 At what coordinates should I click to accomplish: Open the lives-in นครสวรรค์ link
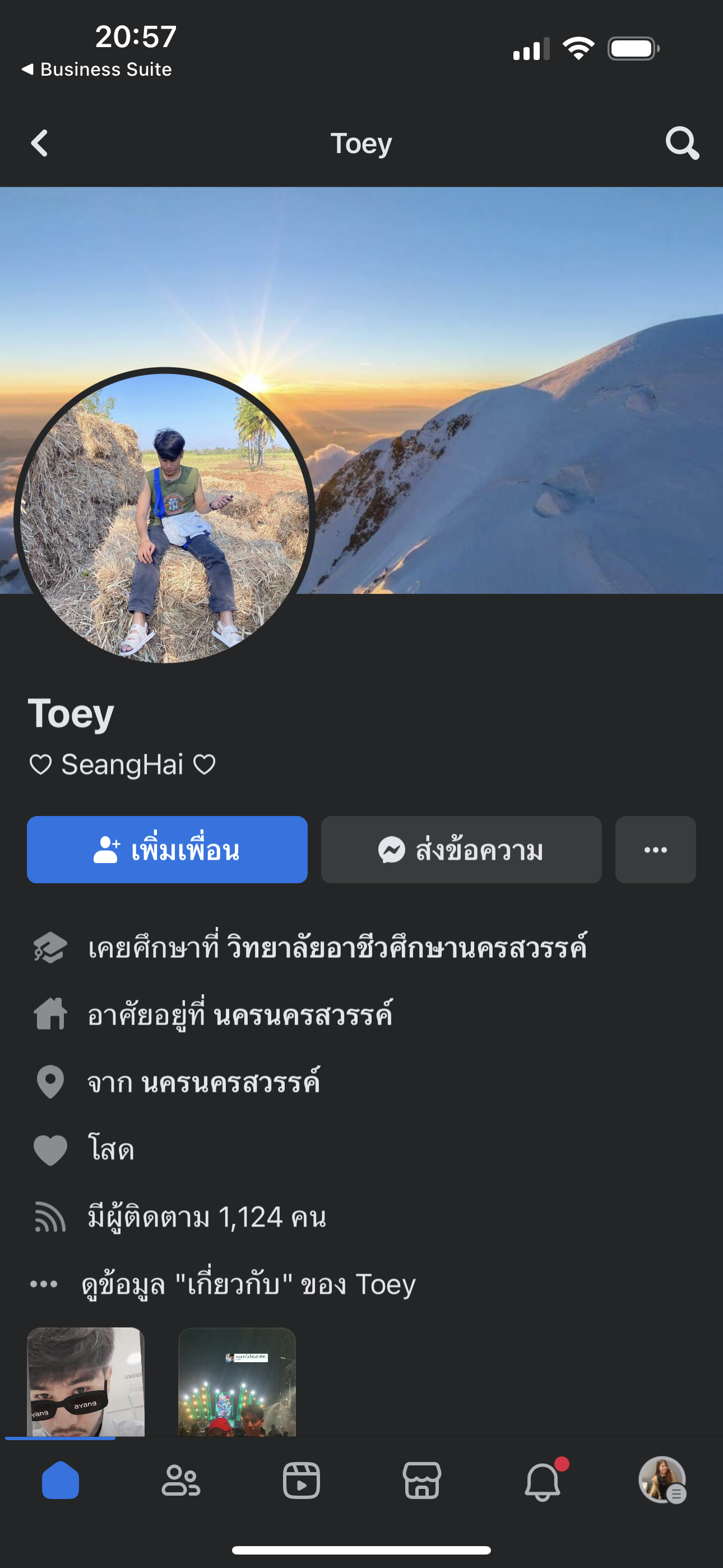point(303,1014)
